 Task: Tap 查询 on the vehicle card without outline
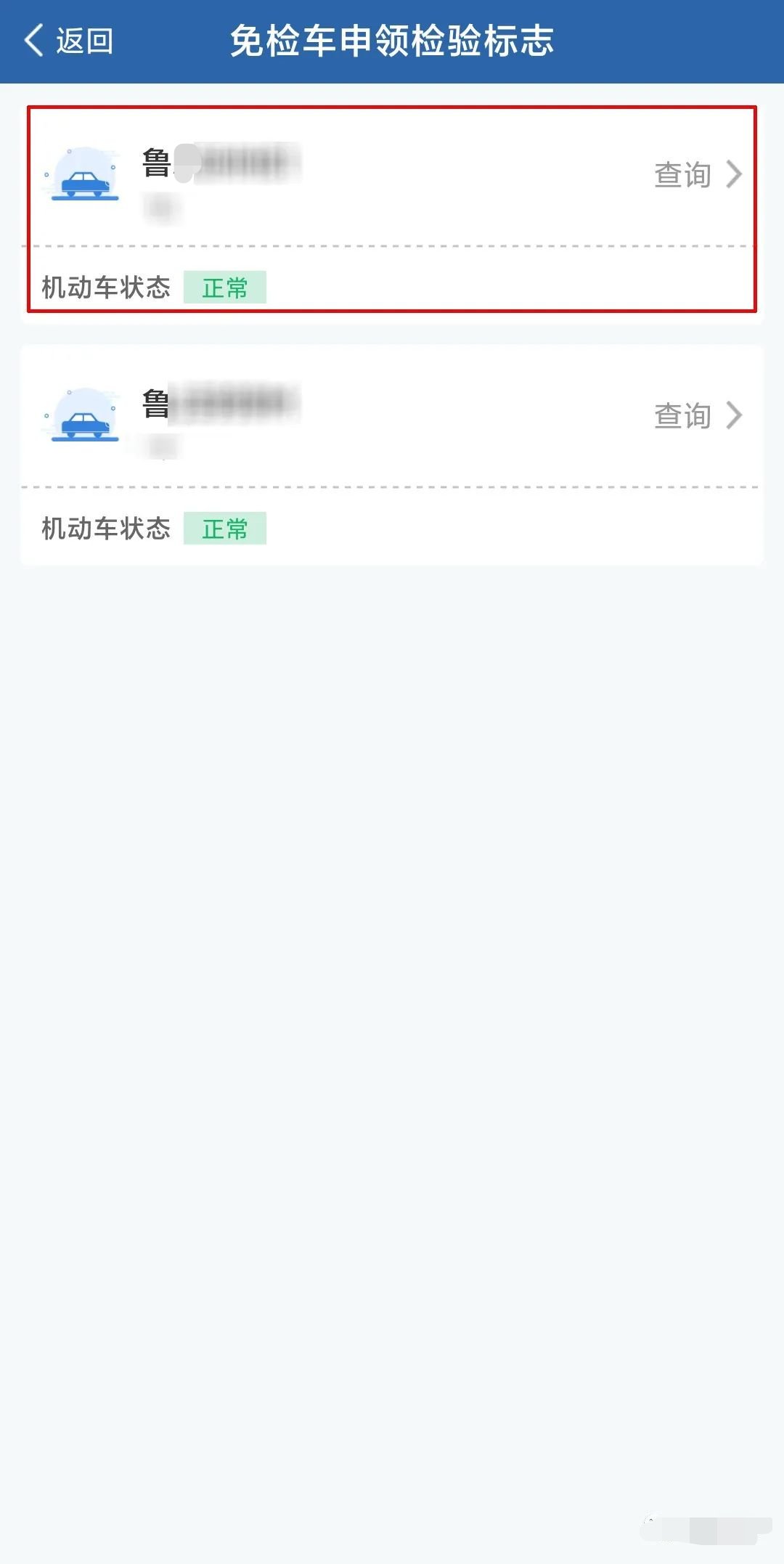pyautogui.click(x=697, y=416)
